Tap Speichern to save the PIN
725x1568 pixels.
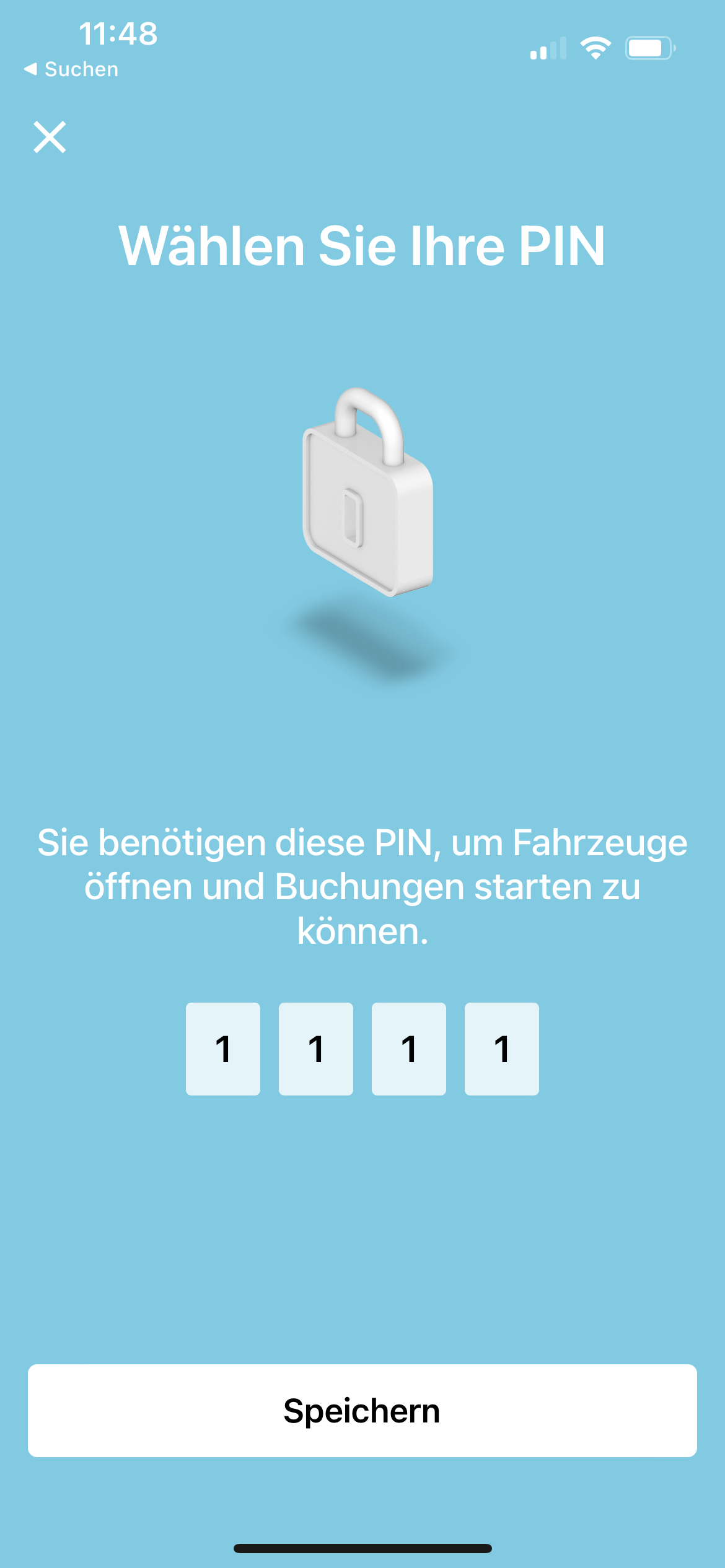(362, 1410)
